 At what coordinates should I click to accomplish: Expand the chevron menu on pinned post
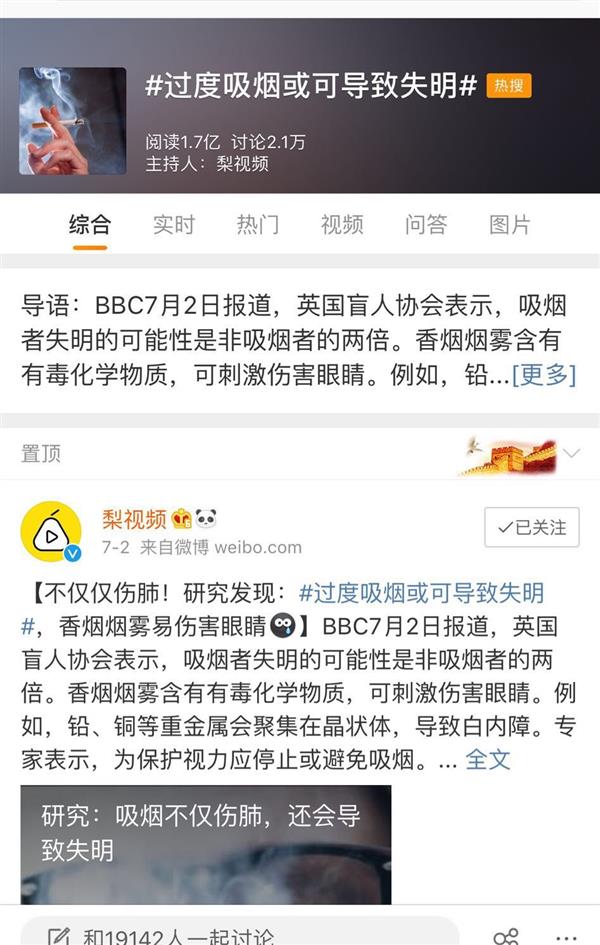tap(571, 453)
